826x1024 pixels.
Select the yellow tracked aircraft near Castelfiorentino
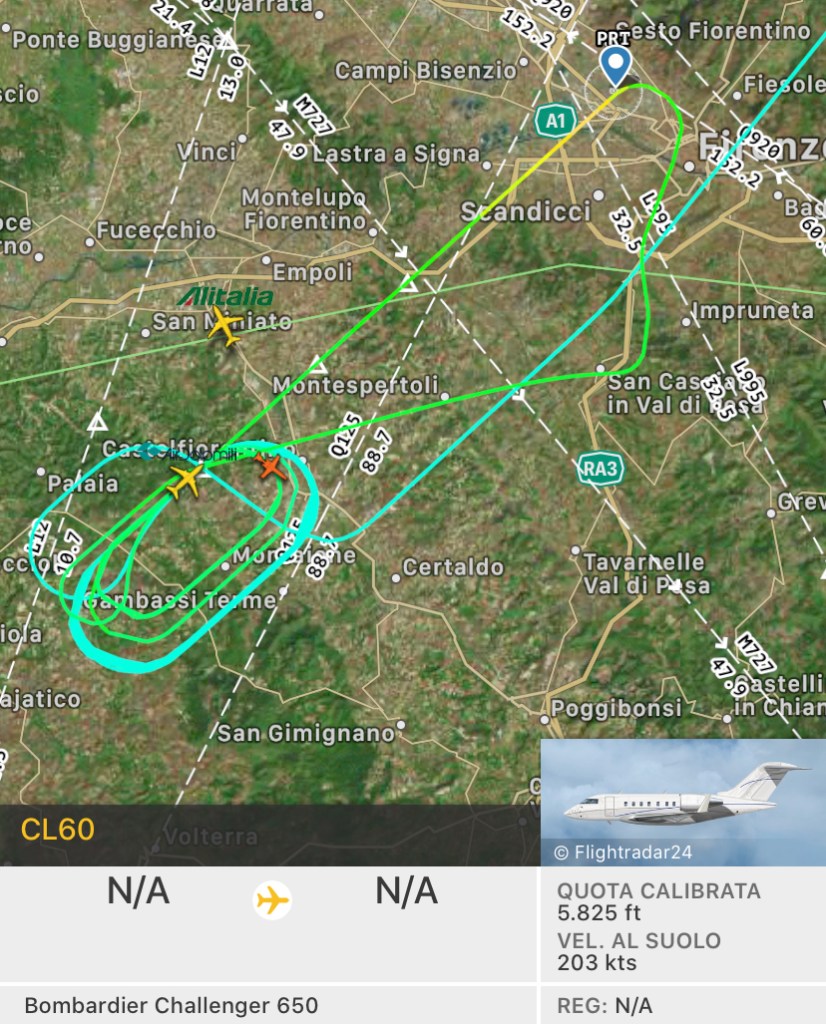[x=186, y=480]
